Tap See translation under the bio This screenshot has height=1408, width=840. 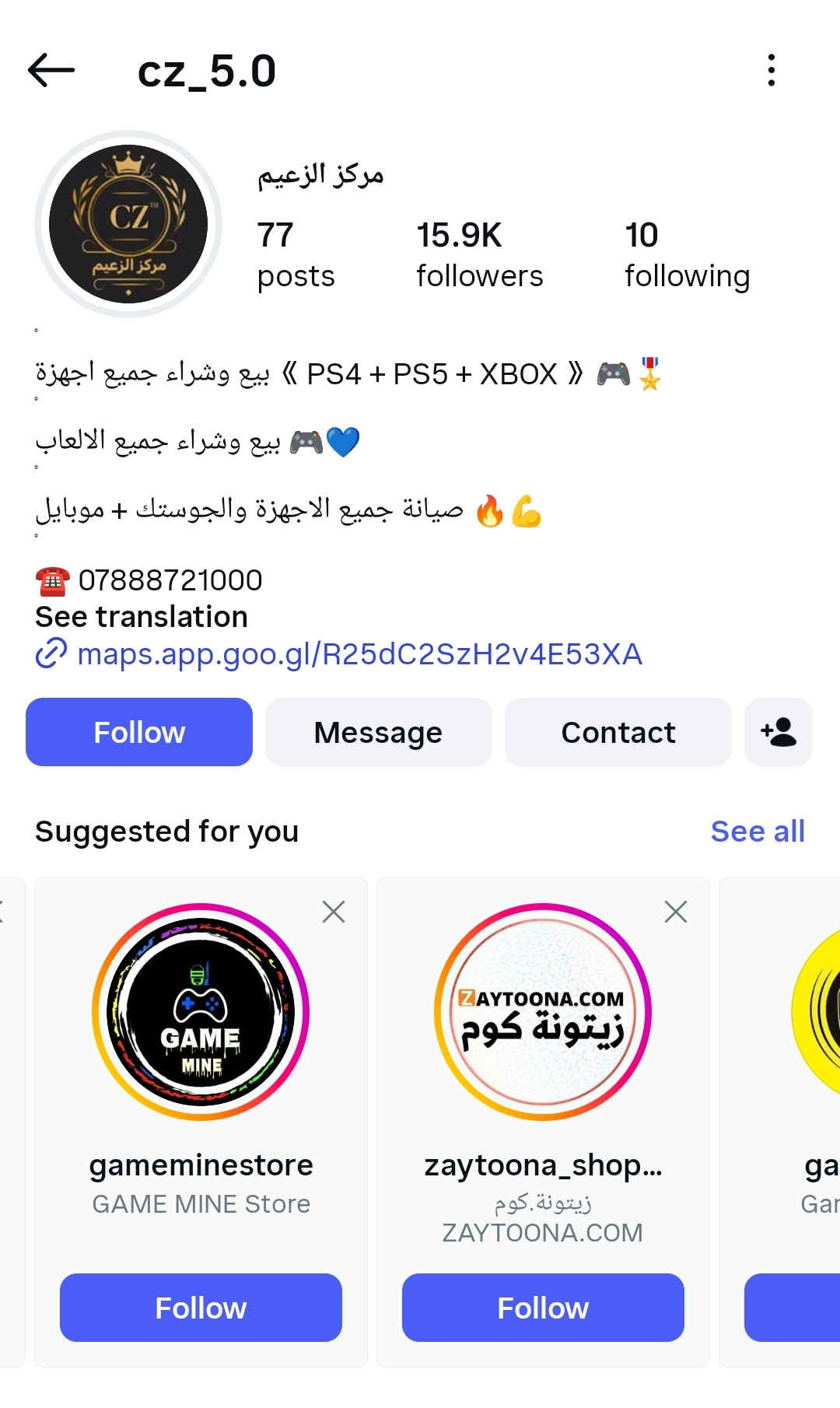click(142, 617)
